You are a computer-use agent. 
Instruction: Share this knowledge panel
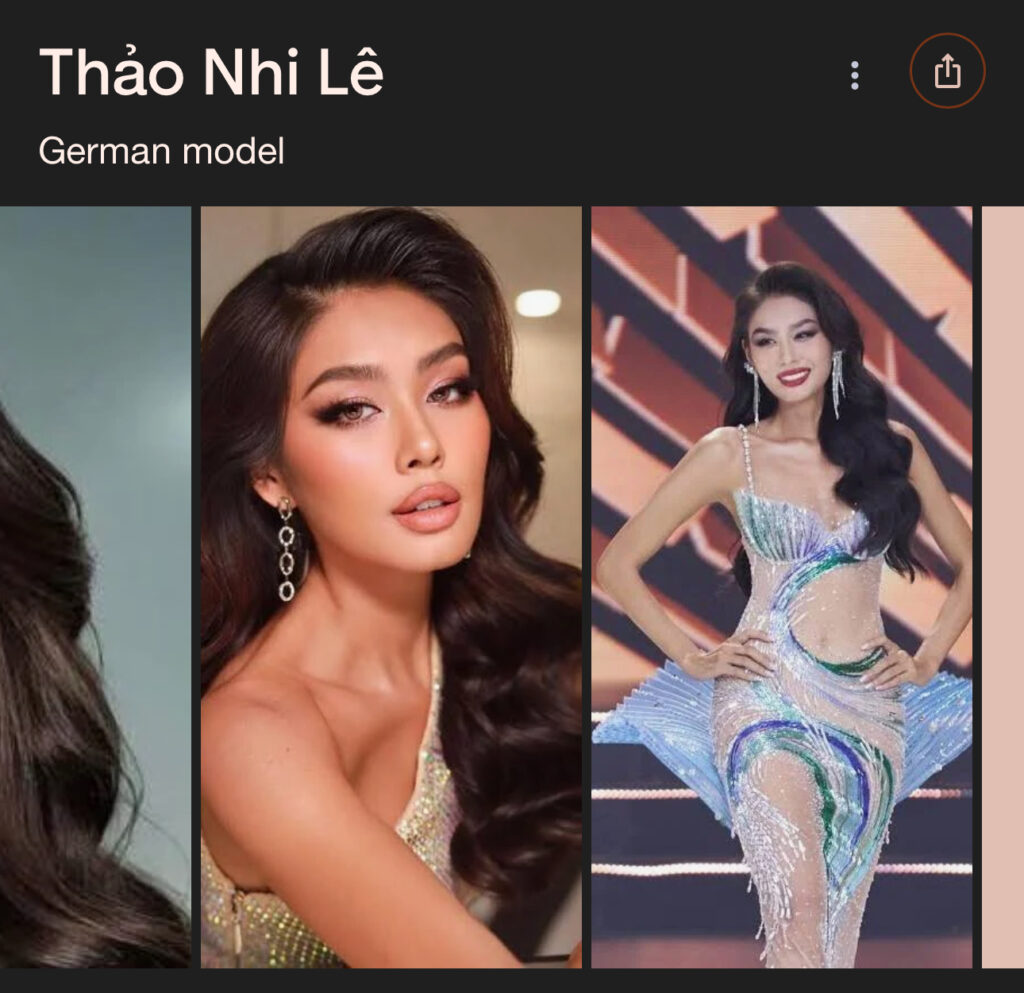point(946,72)
